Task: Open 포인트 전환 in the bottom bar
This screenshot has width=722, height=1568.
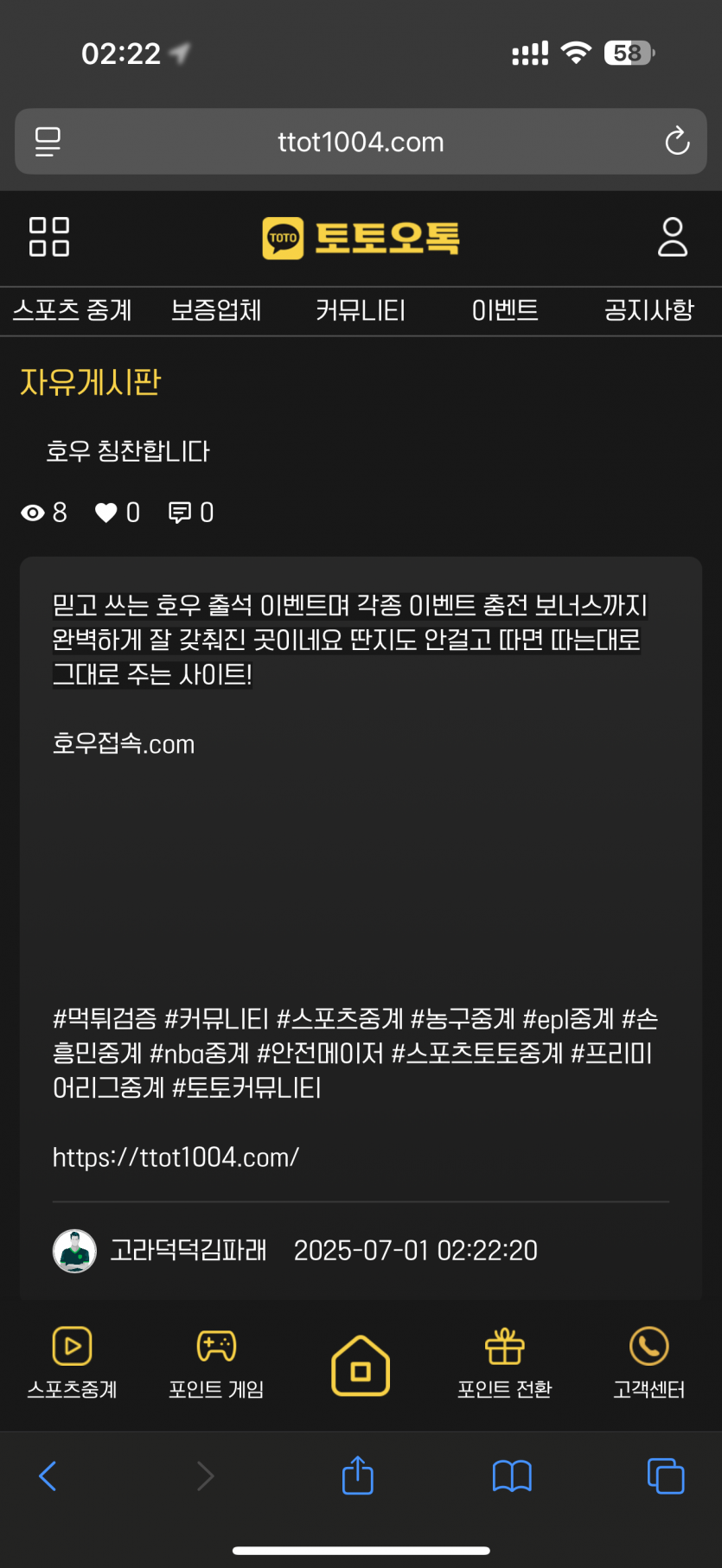Action: click(505, 1363)
